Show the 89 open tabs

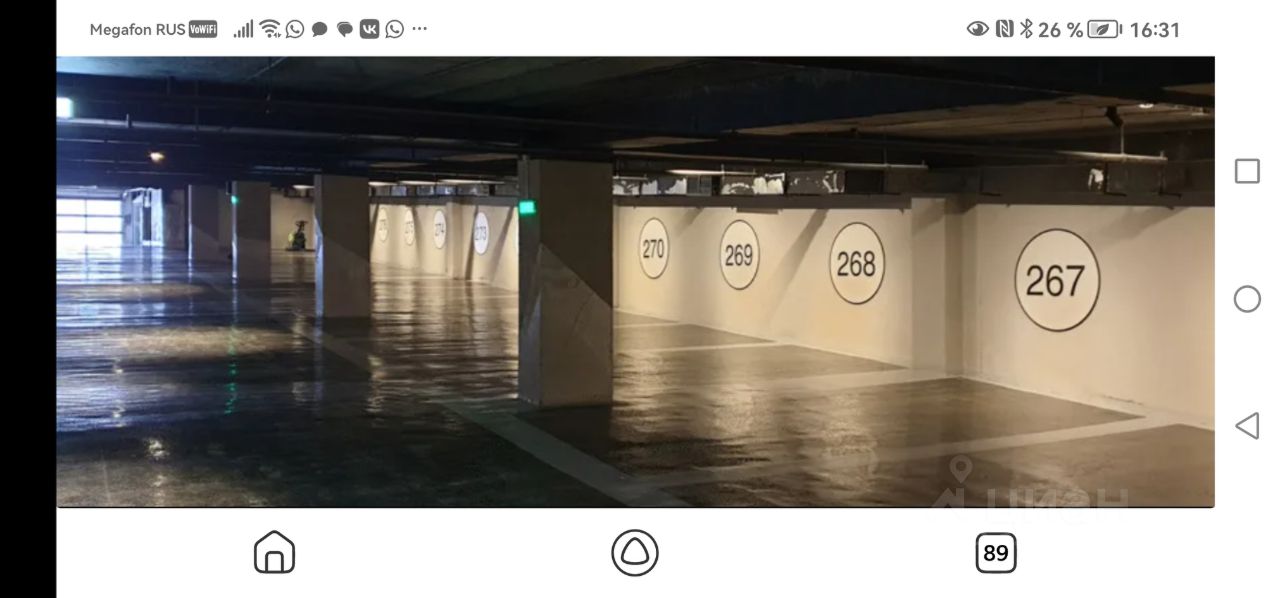[x=995, y=553]
